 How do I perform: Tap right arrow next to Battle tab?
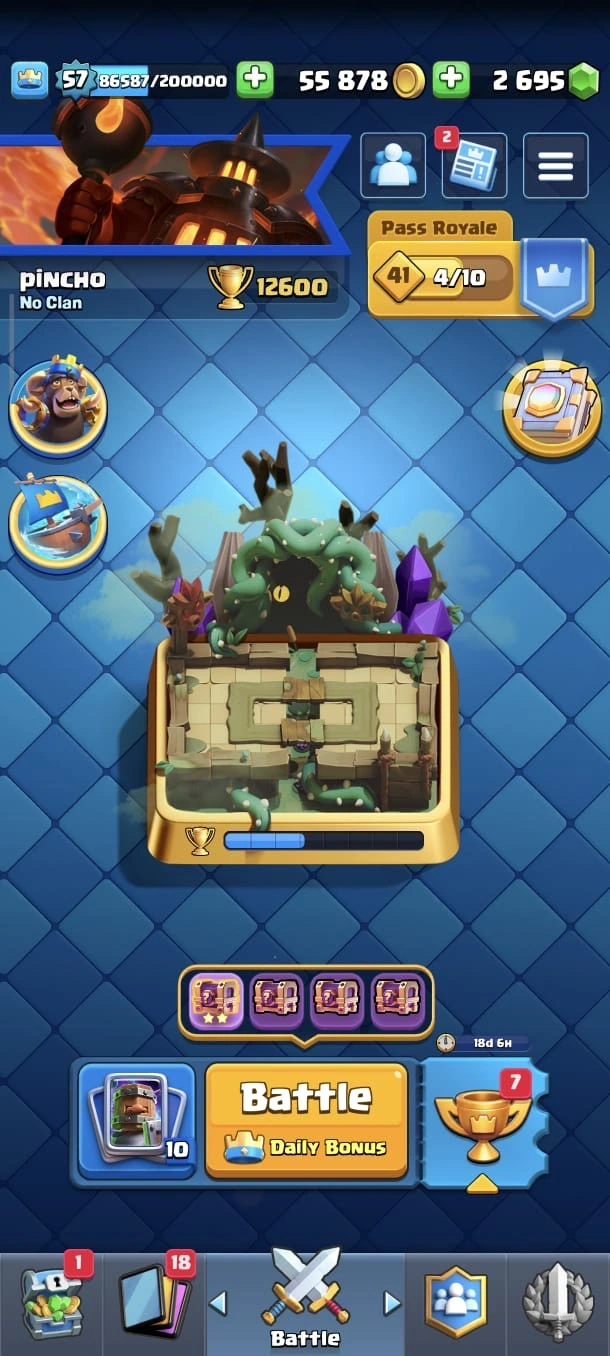coord(392,1302)
